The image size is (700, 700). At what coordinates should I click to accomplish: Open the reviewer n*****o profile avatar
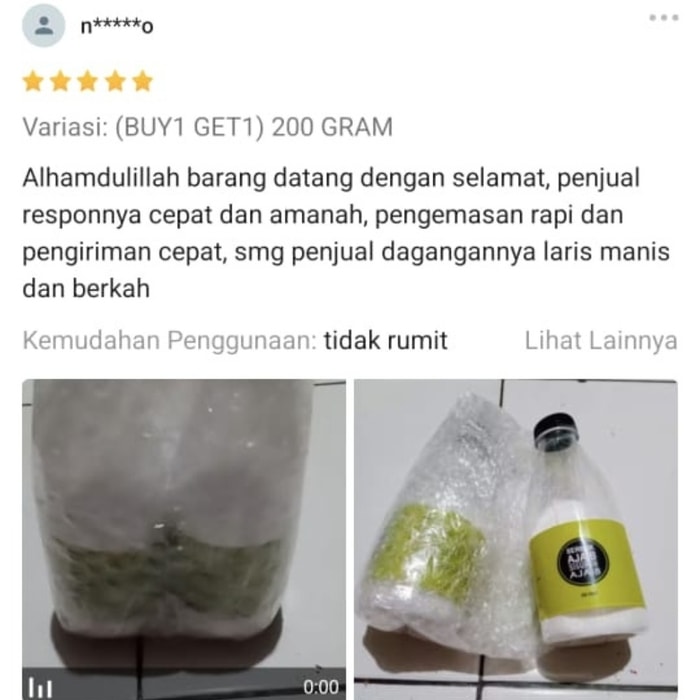tap(44, 26)
